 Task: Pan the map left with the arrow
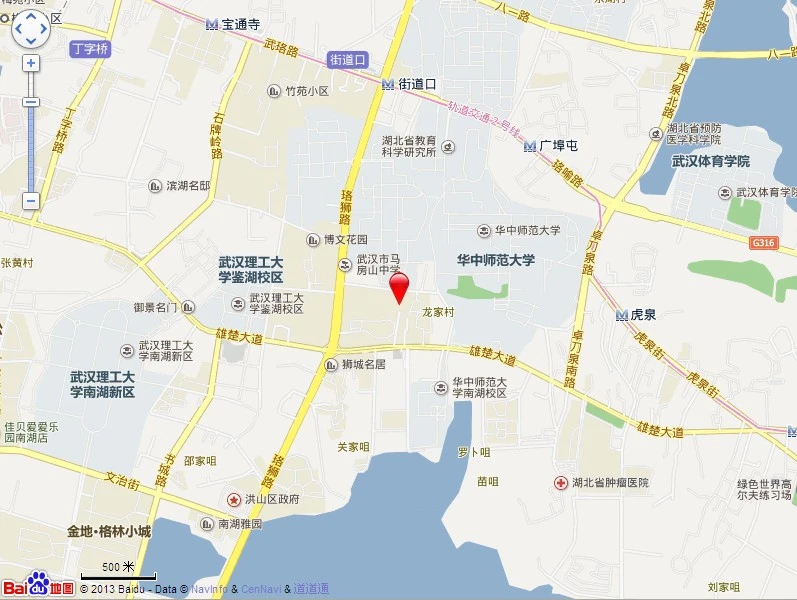18,30
